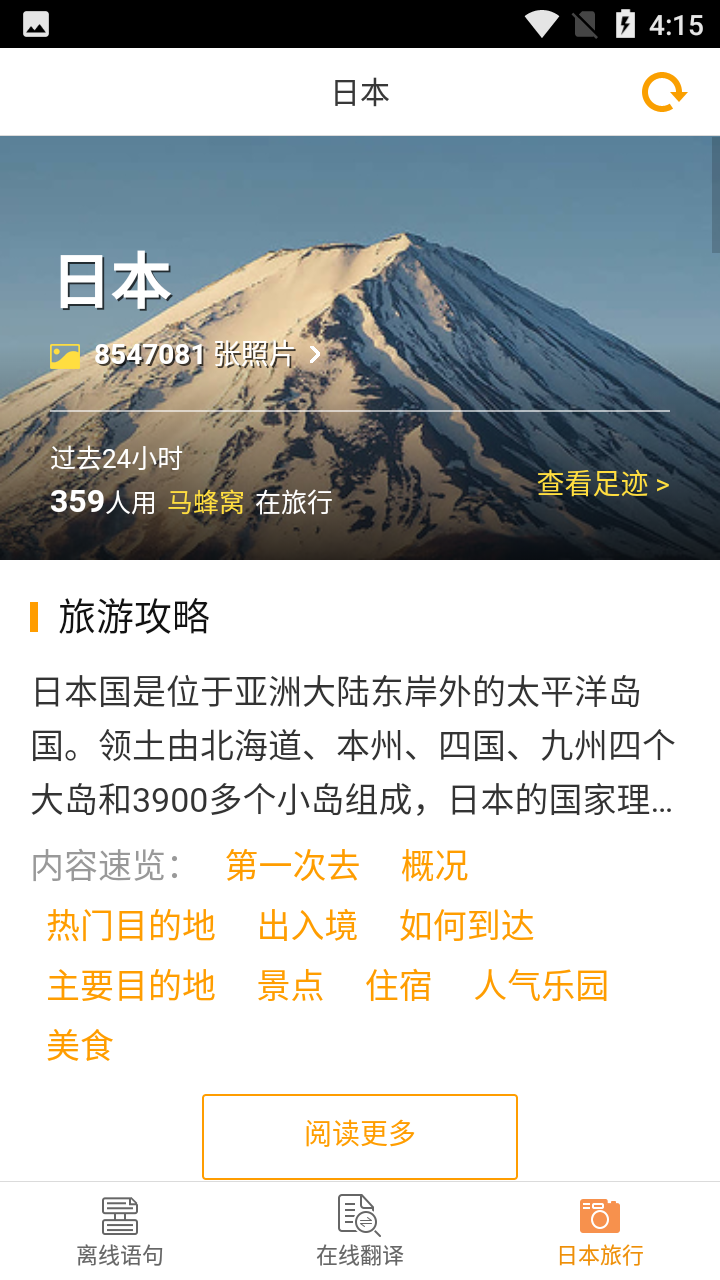This screenshot has width=720, height=1280.
Task: Switch to the 在线翻译 tab
Action: (x=360, y=1232)
